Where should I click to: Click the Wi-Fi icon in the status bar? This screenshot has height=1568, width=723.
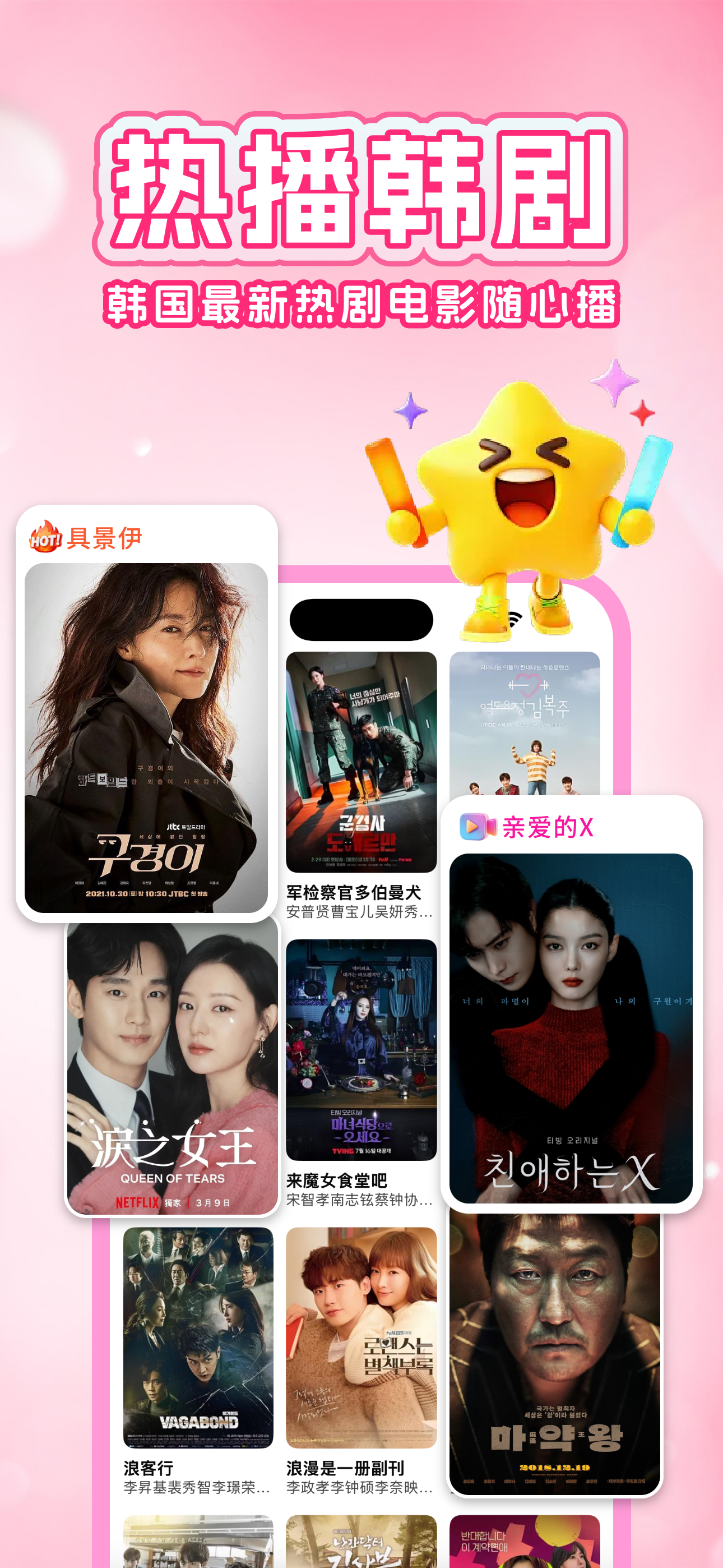(515, 620)
